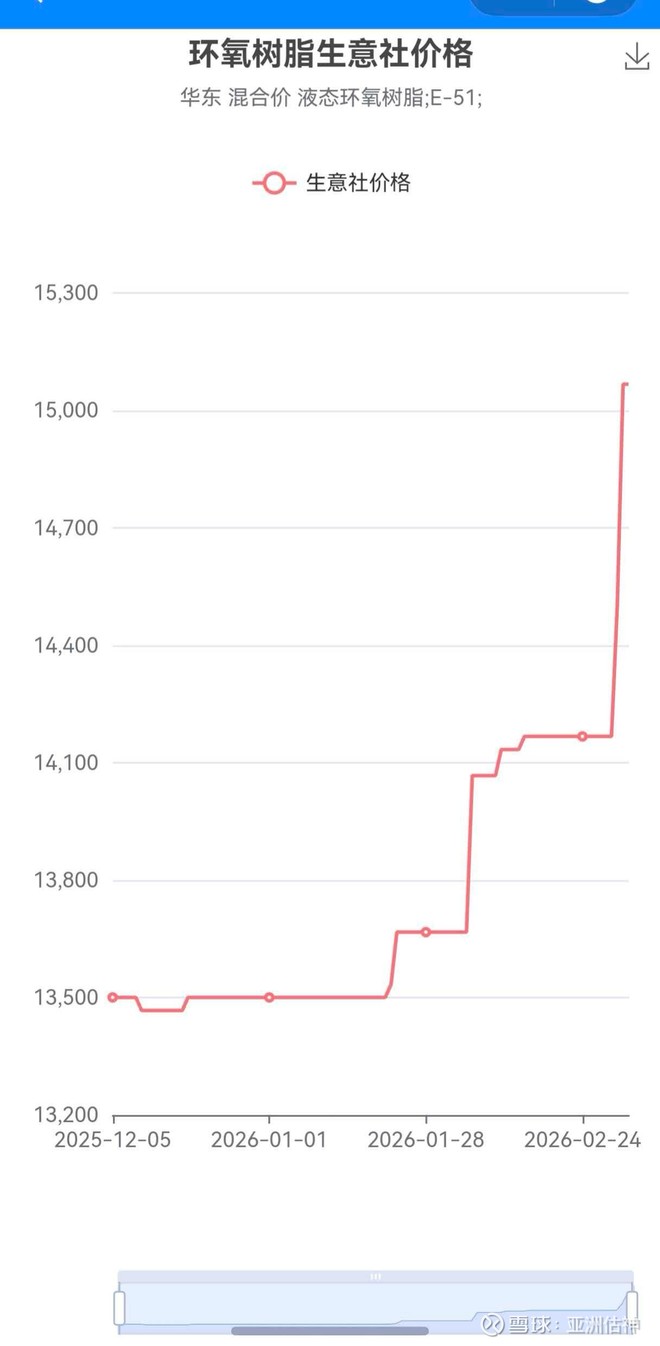Image resolution: width=660 pixels, height=1346 pixels.
Task: Select the 2025-12-05 data point on chart
Action: pos(113,997)
